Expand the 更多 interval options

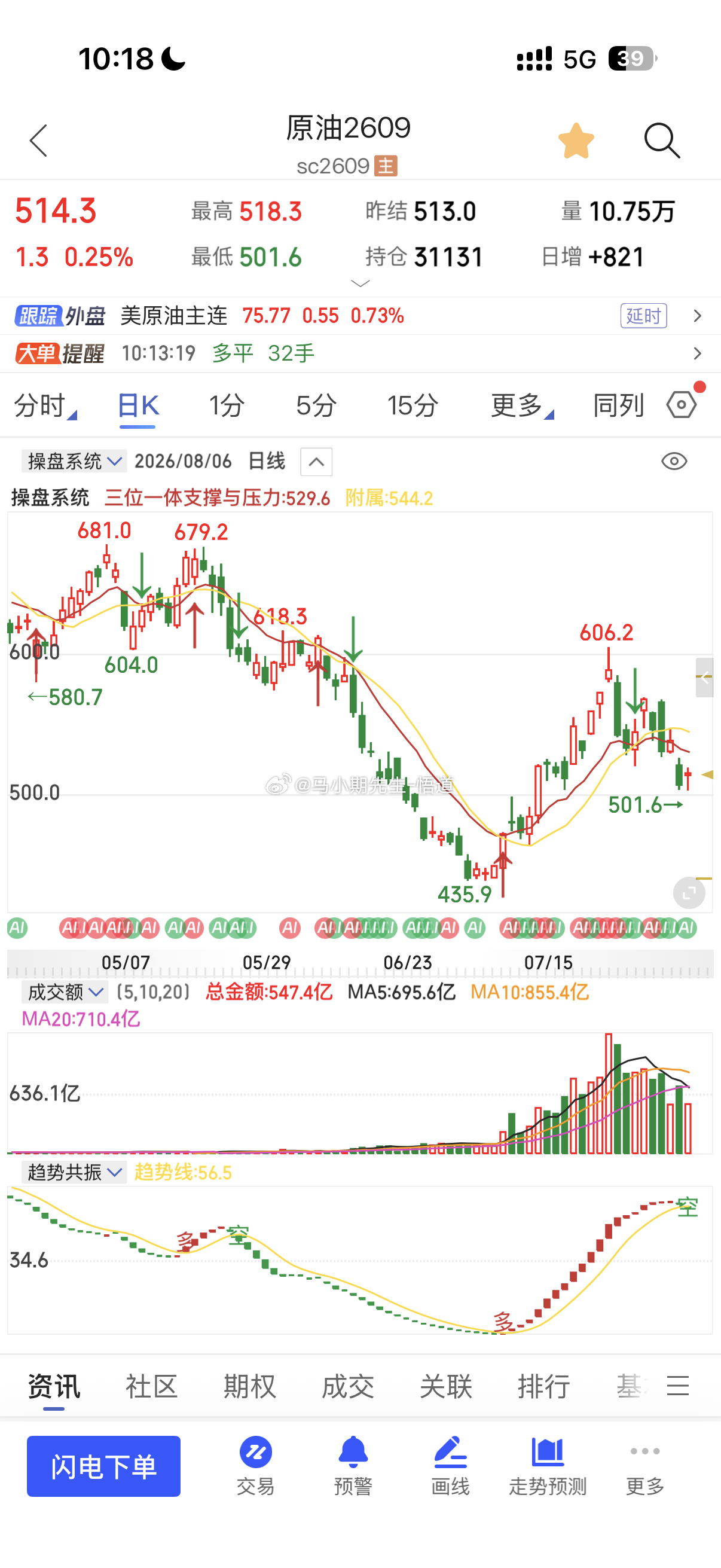coord(522,405)
